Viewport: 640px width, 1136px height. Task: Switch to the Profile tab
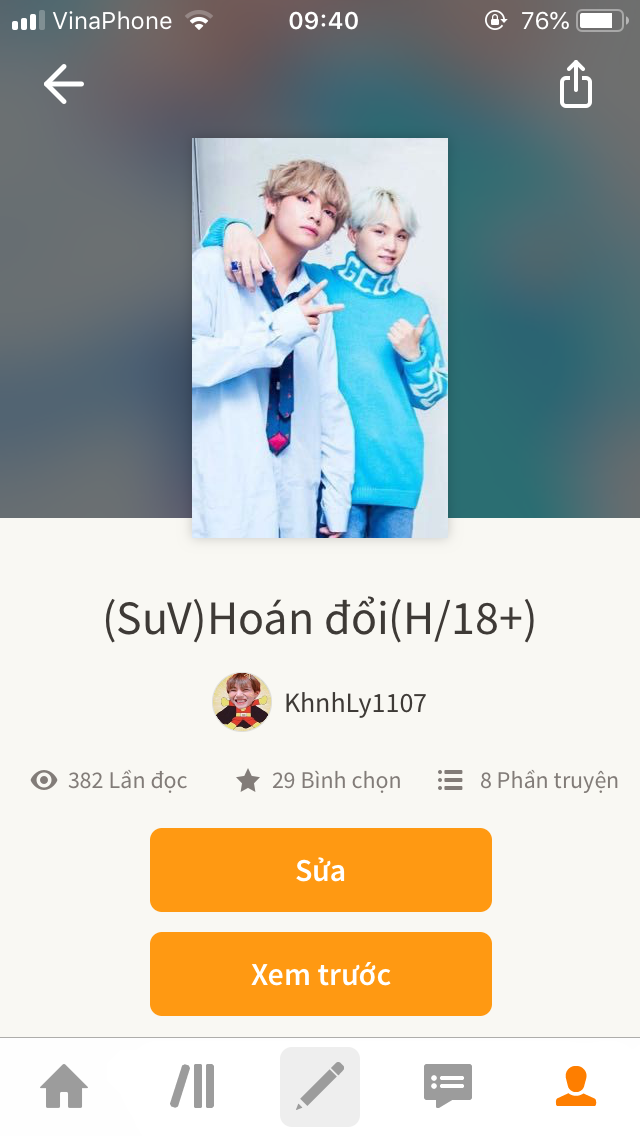click(x=575, y=1086)
